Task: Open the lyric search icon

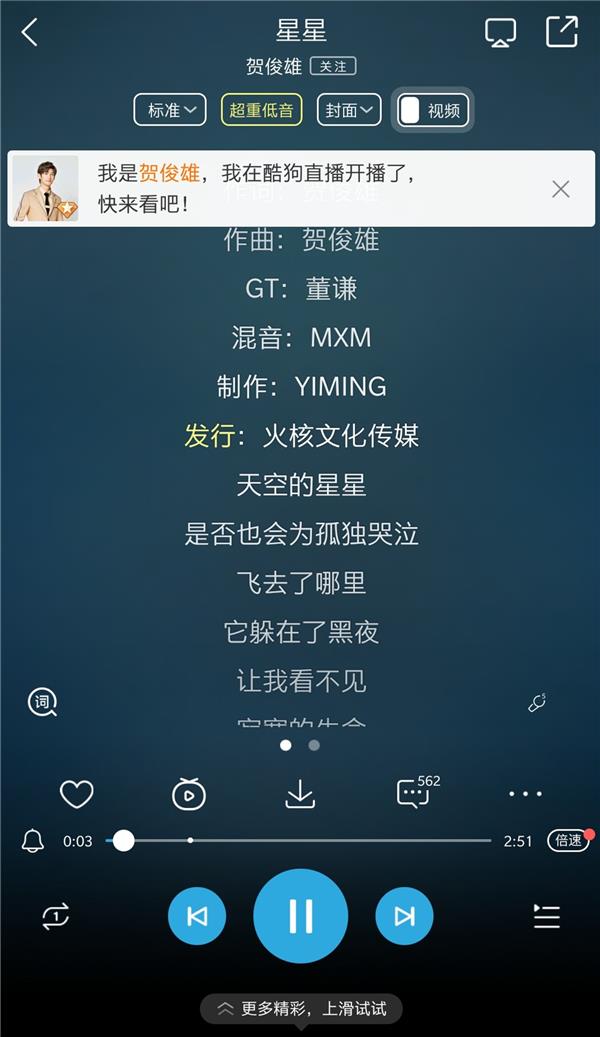Action: coord(42,702)
